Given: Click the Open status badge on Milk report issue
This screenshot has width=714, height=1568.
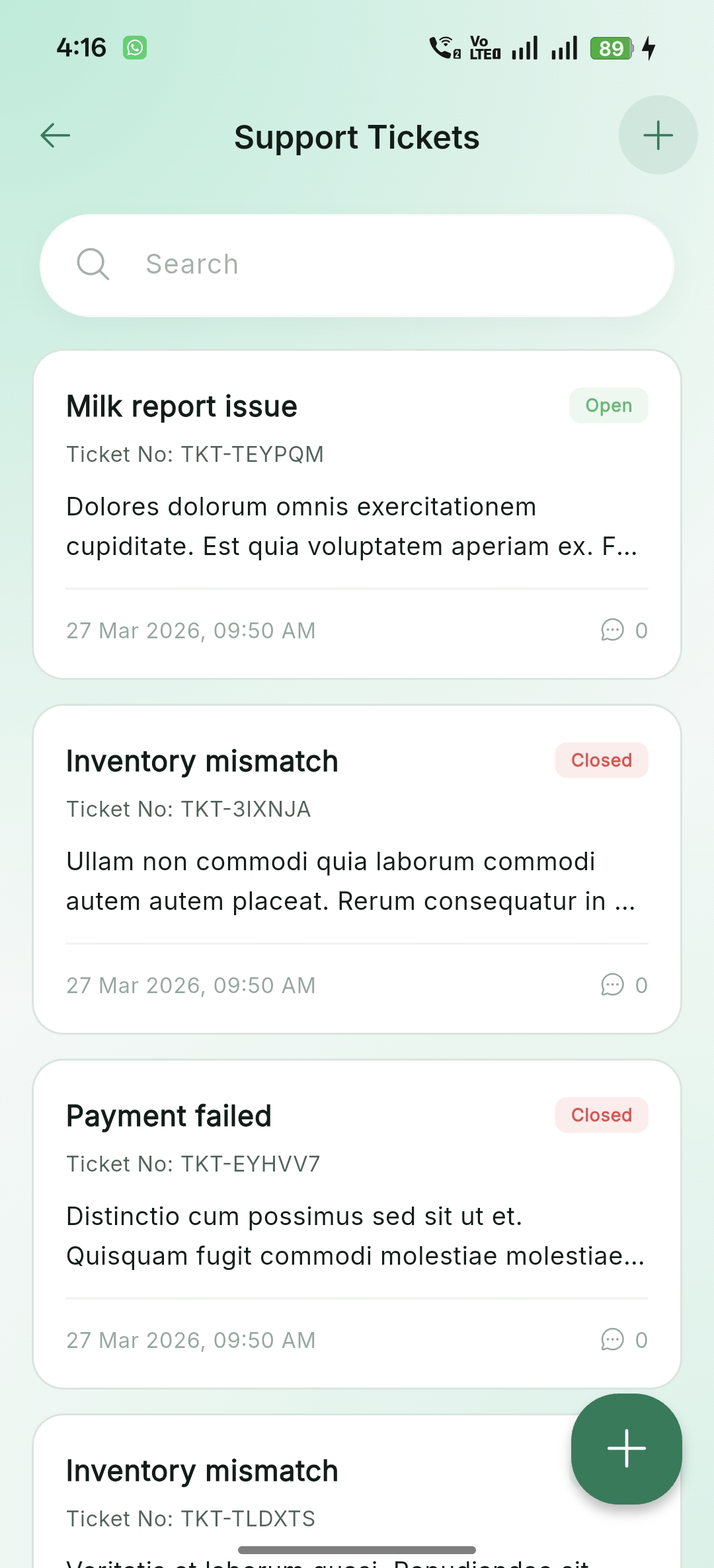Looking at the screenshot, I should pyautogui.click(x=608, y=405).
